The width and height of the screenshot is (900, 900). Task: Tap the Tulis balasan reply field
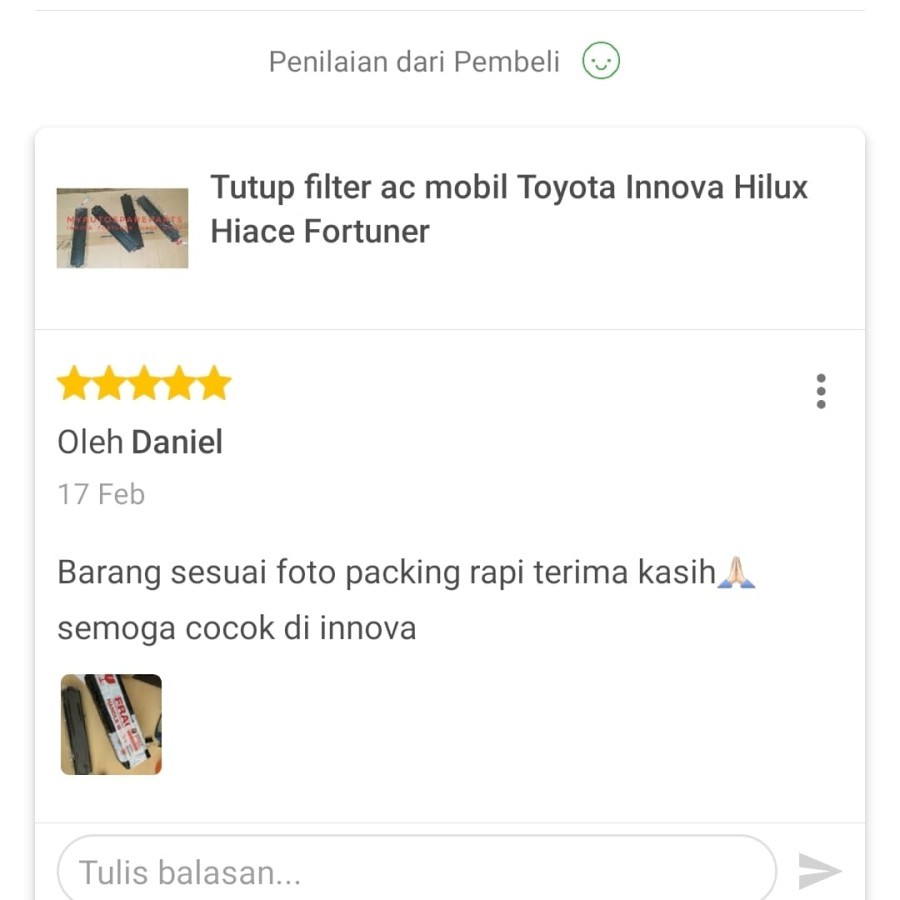point(415,871)
